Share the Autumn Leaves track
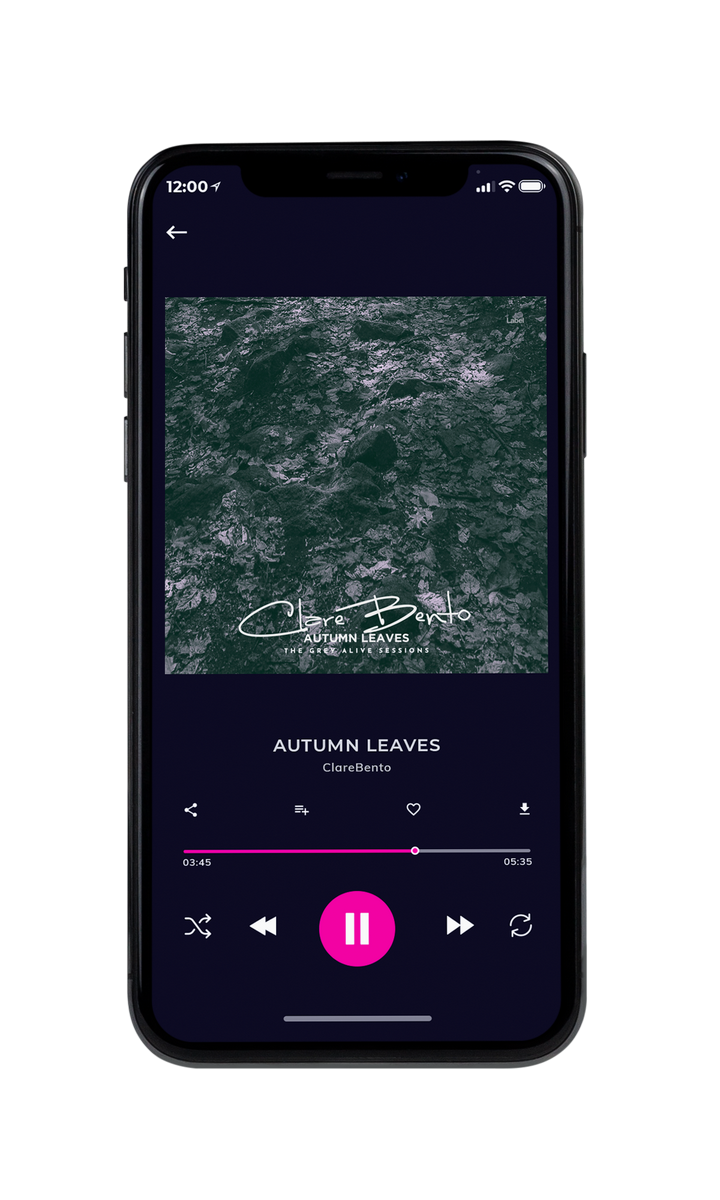This screenshot has height=1200, width=720. coord(191,810)
